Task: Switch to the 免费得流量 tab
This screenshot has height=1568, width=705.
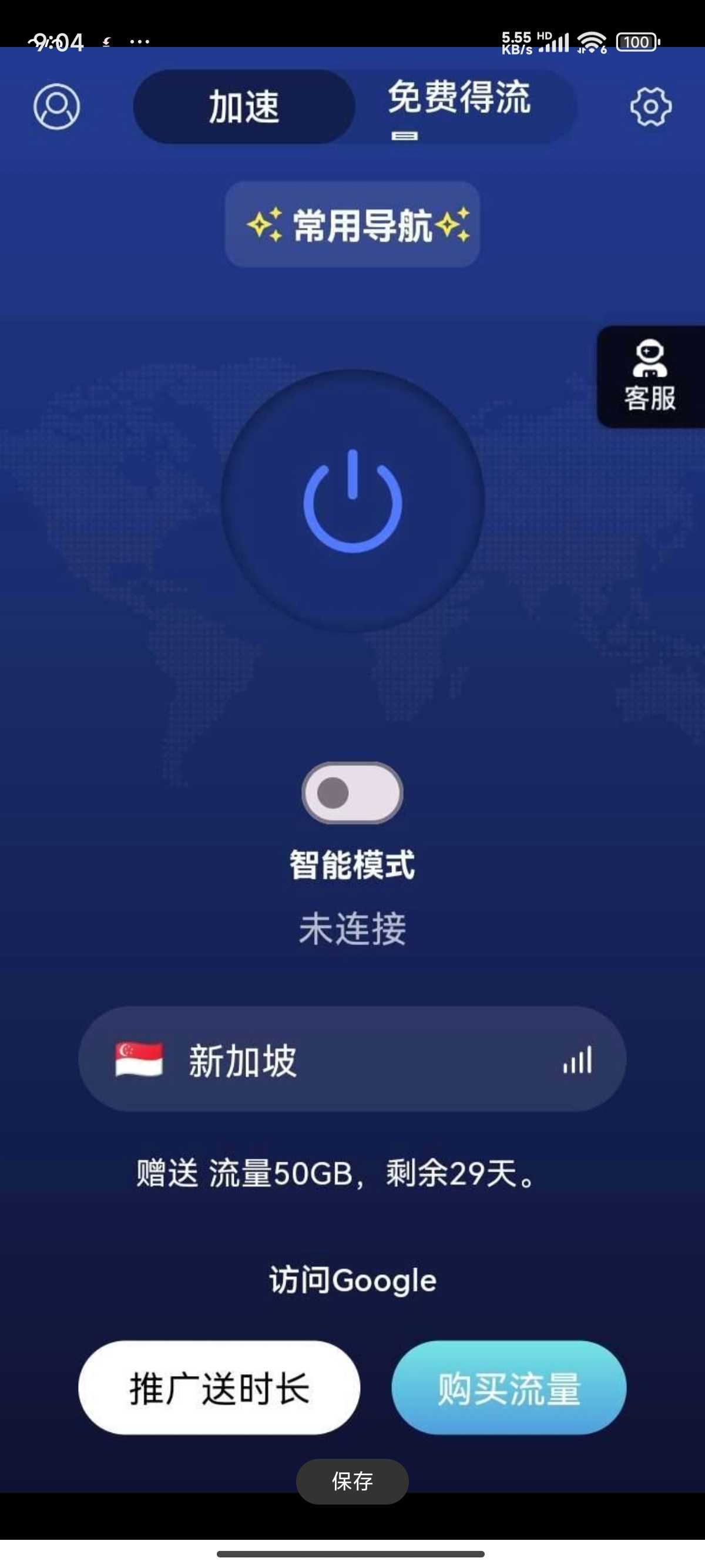Action: pos(461,103)
